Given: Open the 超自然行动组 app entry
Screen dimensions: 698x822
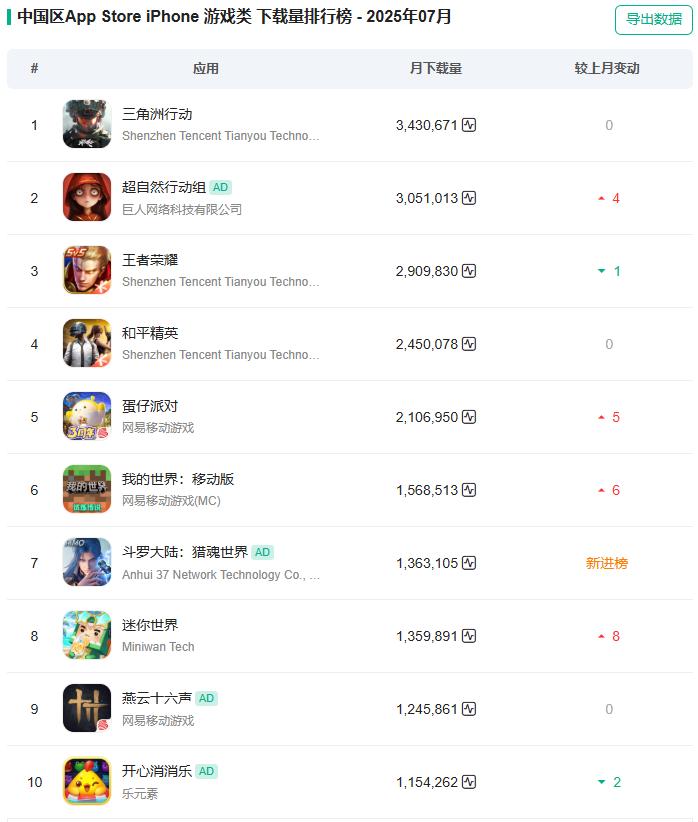Looking at the screenshot, I should click(164, 187).
